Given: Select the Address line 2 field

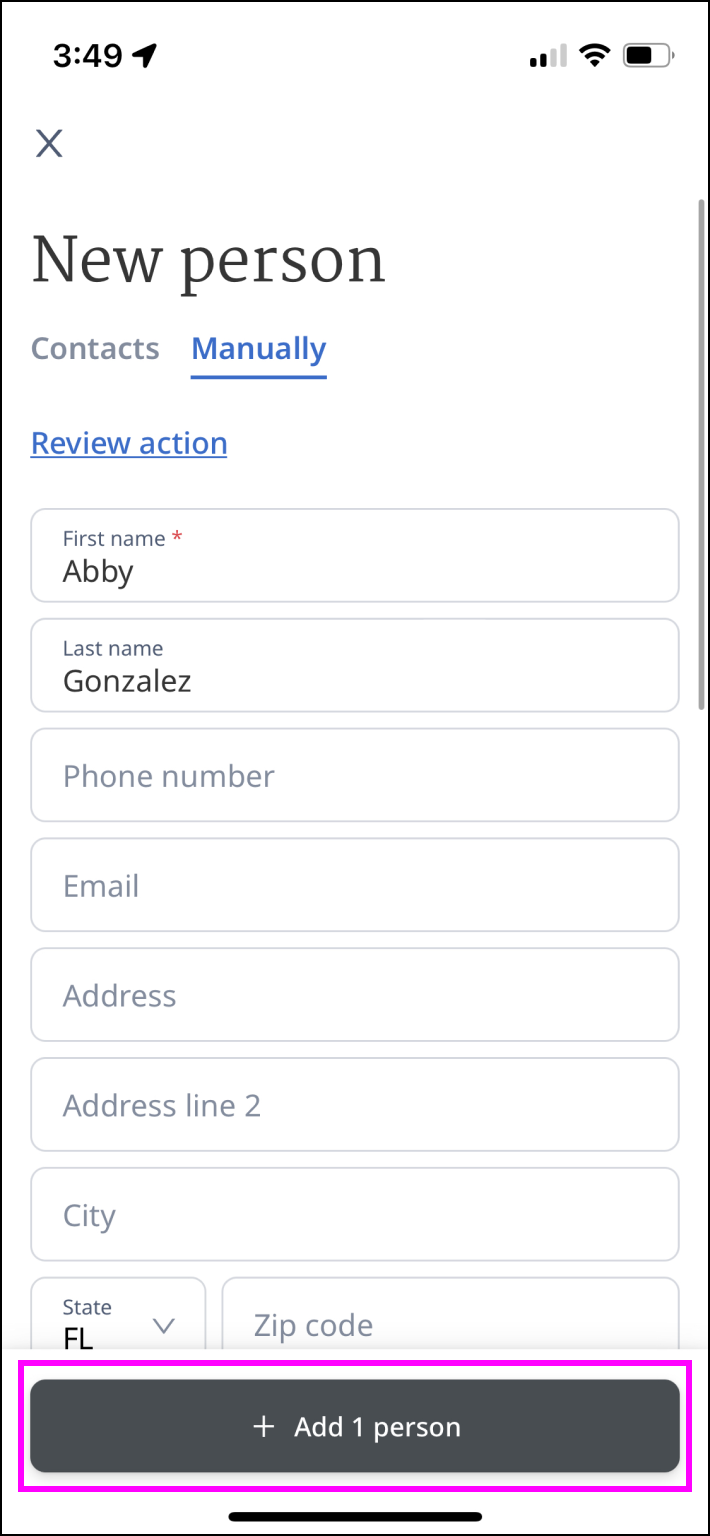Looking at the screenshot, I should coord(355,1106).
